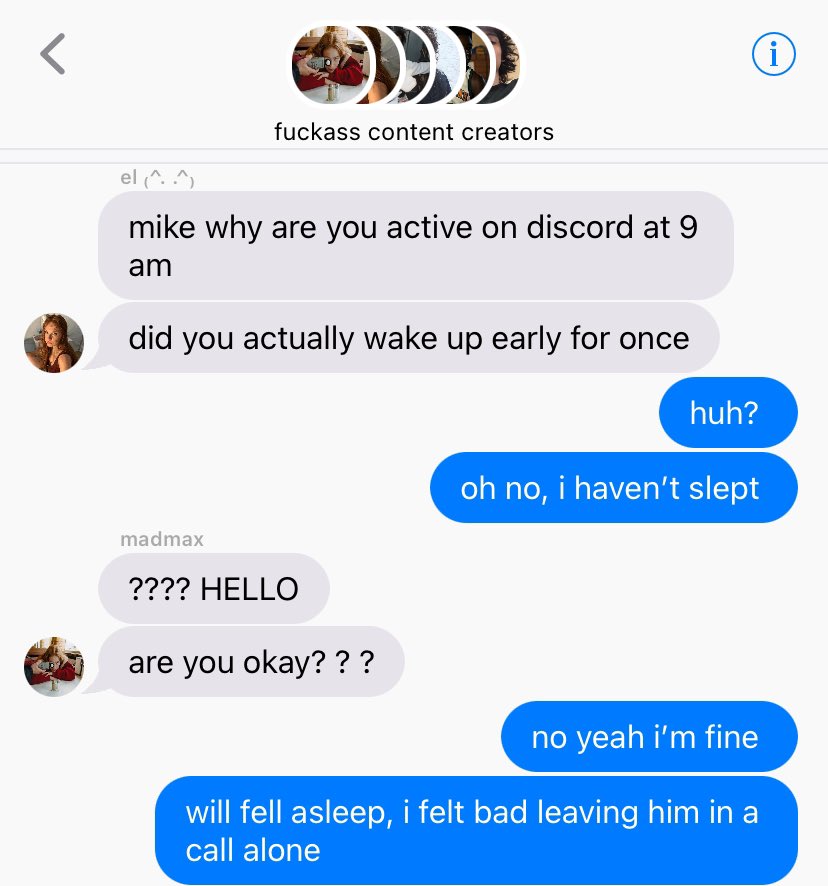The height and width of the screenshot is (886, 828).
Task: Tap madmax's avatar beside 'are you okay'
Action: point(53,666)
